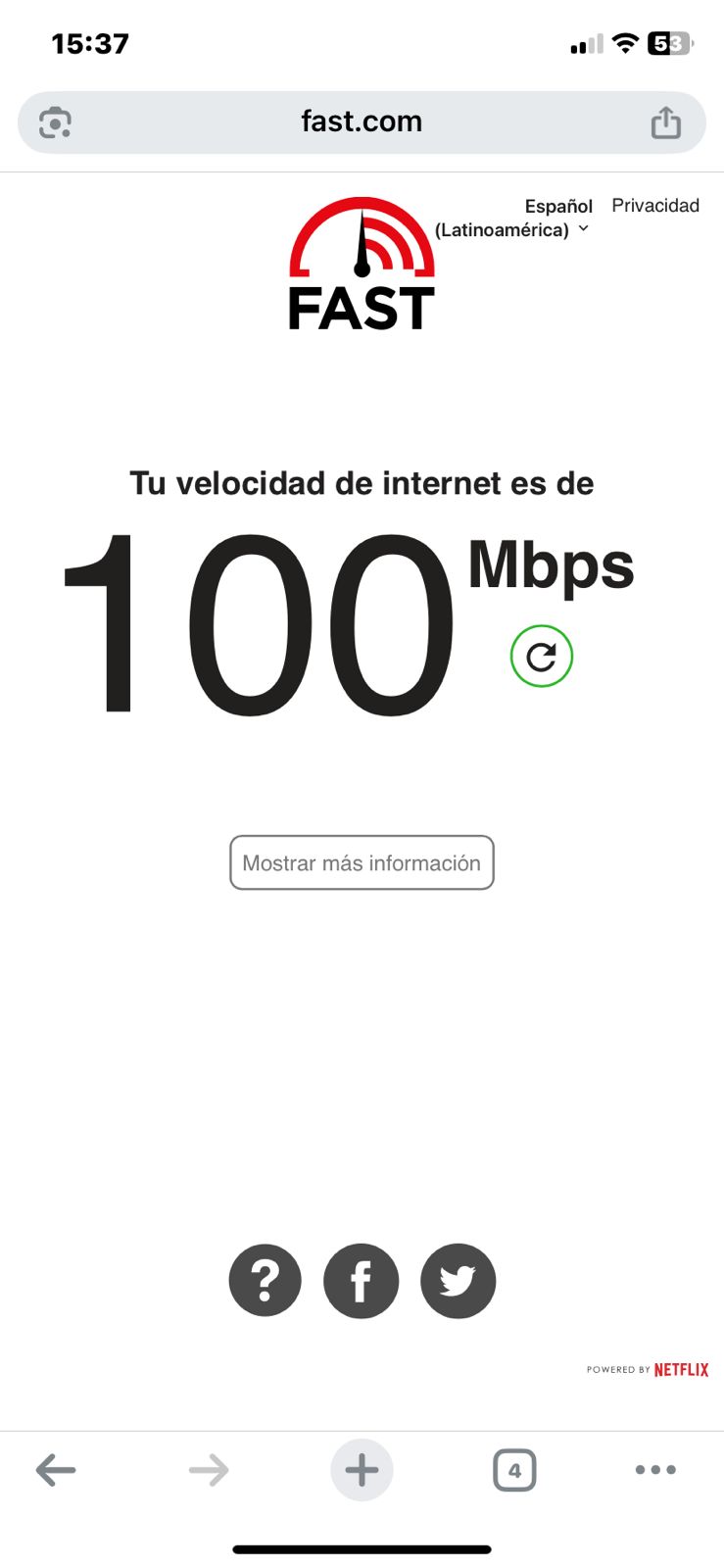Tap the fast.com address bar
The width and height of the screenshot is (724, 1568).
coord(362,122)
